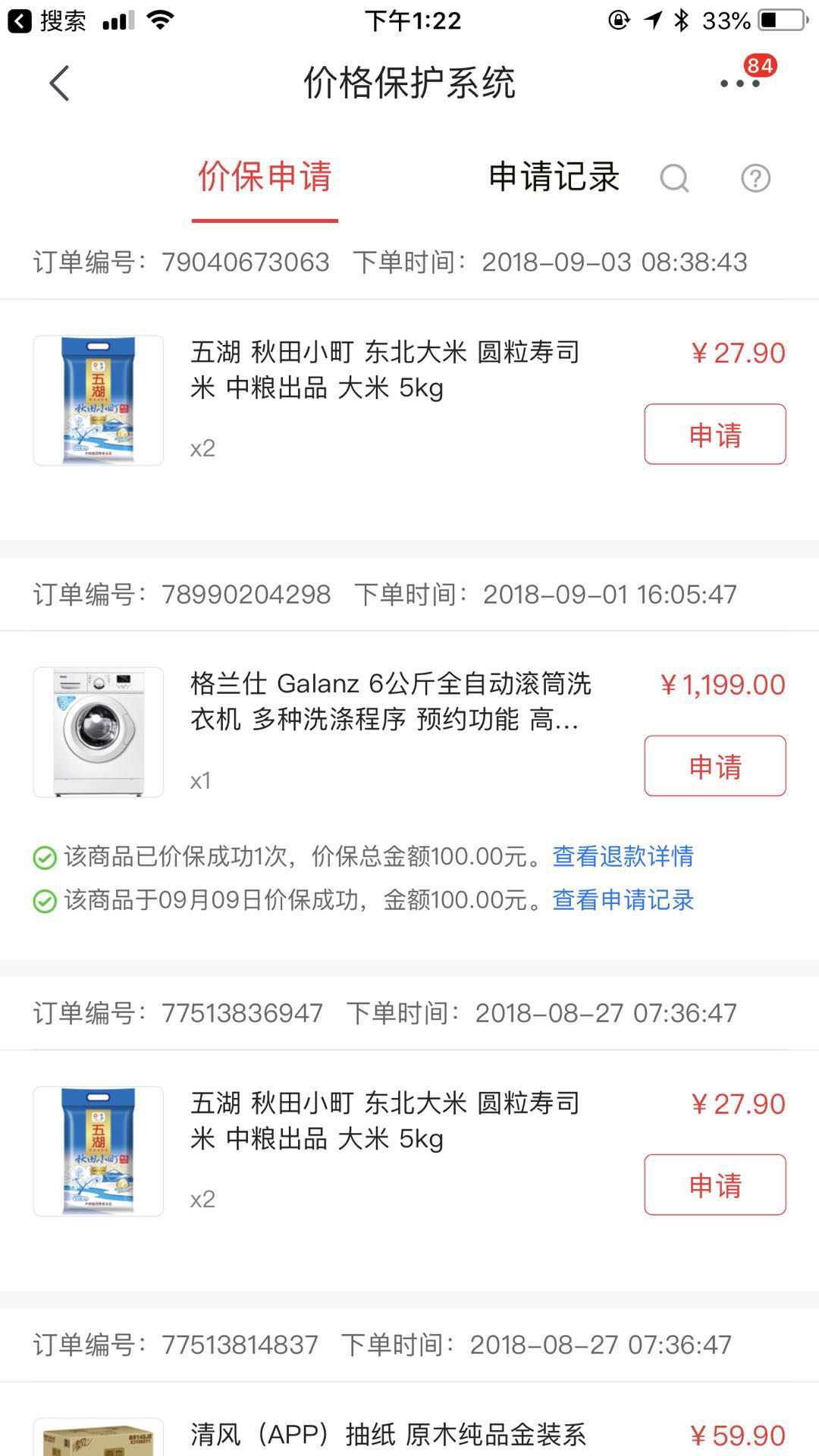Tap 申请 for the first 五湖 rice order

714,435
